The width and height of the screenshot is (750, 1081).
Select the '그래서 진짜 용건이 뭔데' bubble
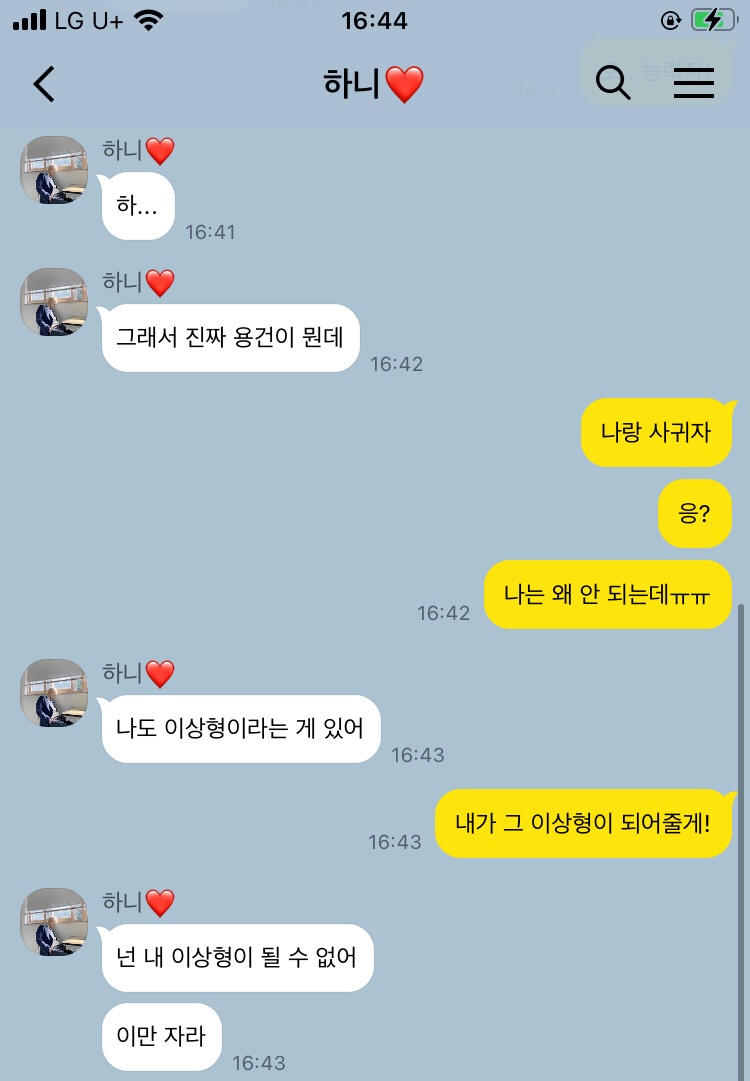click(x=229, y=337)
